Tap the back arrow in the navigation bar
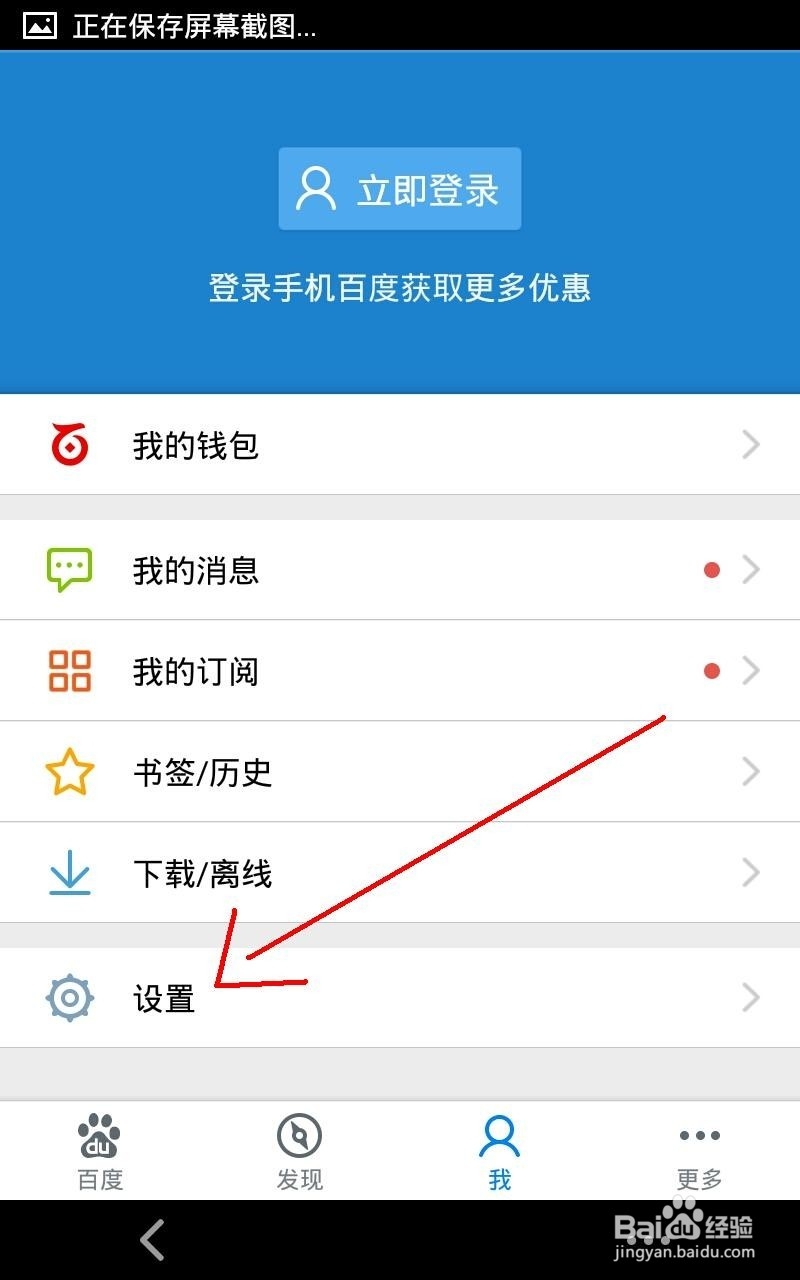 (x=152, y=1240)
